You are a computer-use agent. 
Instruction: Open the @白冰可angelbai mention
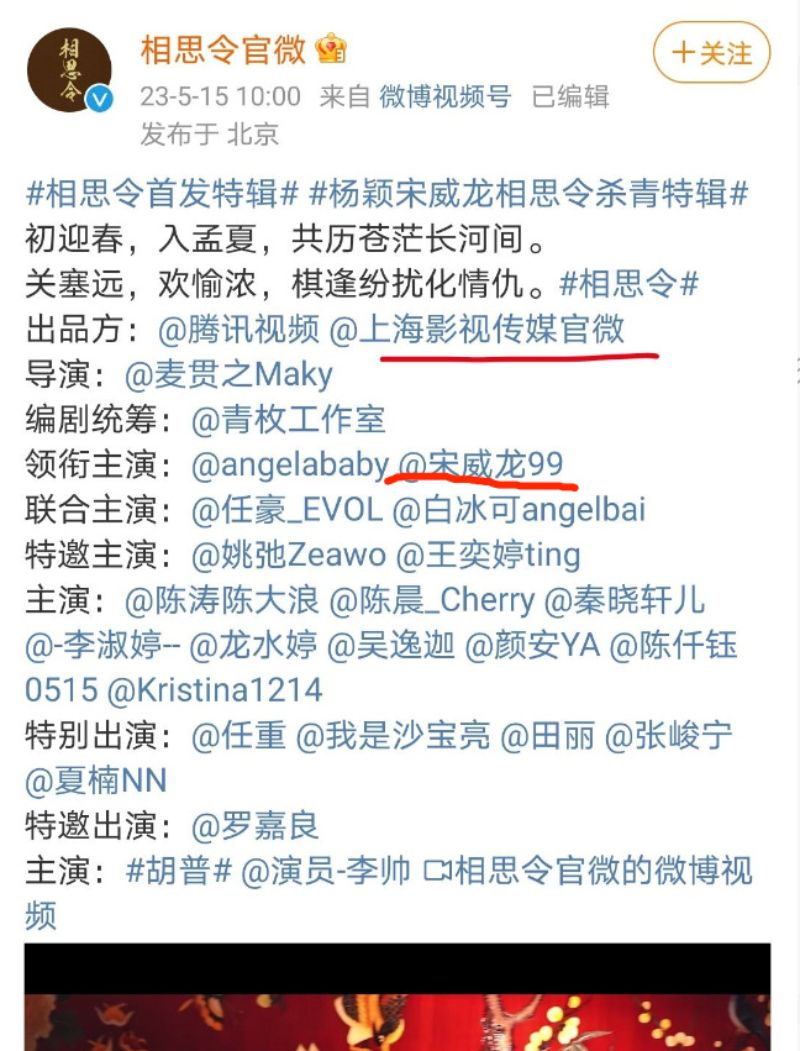[x=519, y=509]
